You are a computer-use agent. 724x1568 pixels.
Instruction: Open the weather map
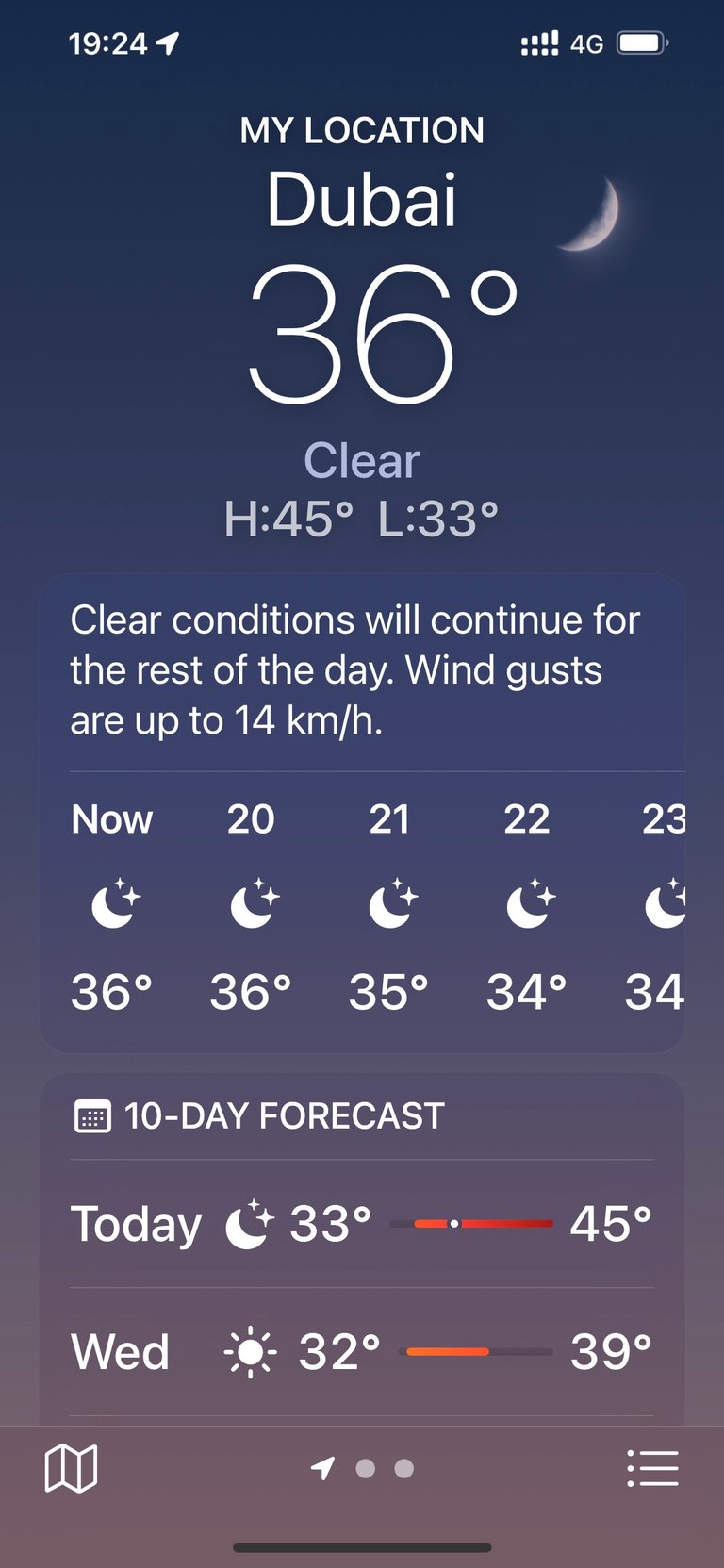[x=71, y=1468]
